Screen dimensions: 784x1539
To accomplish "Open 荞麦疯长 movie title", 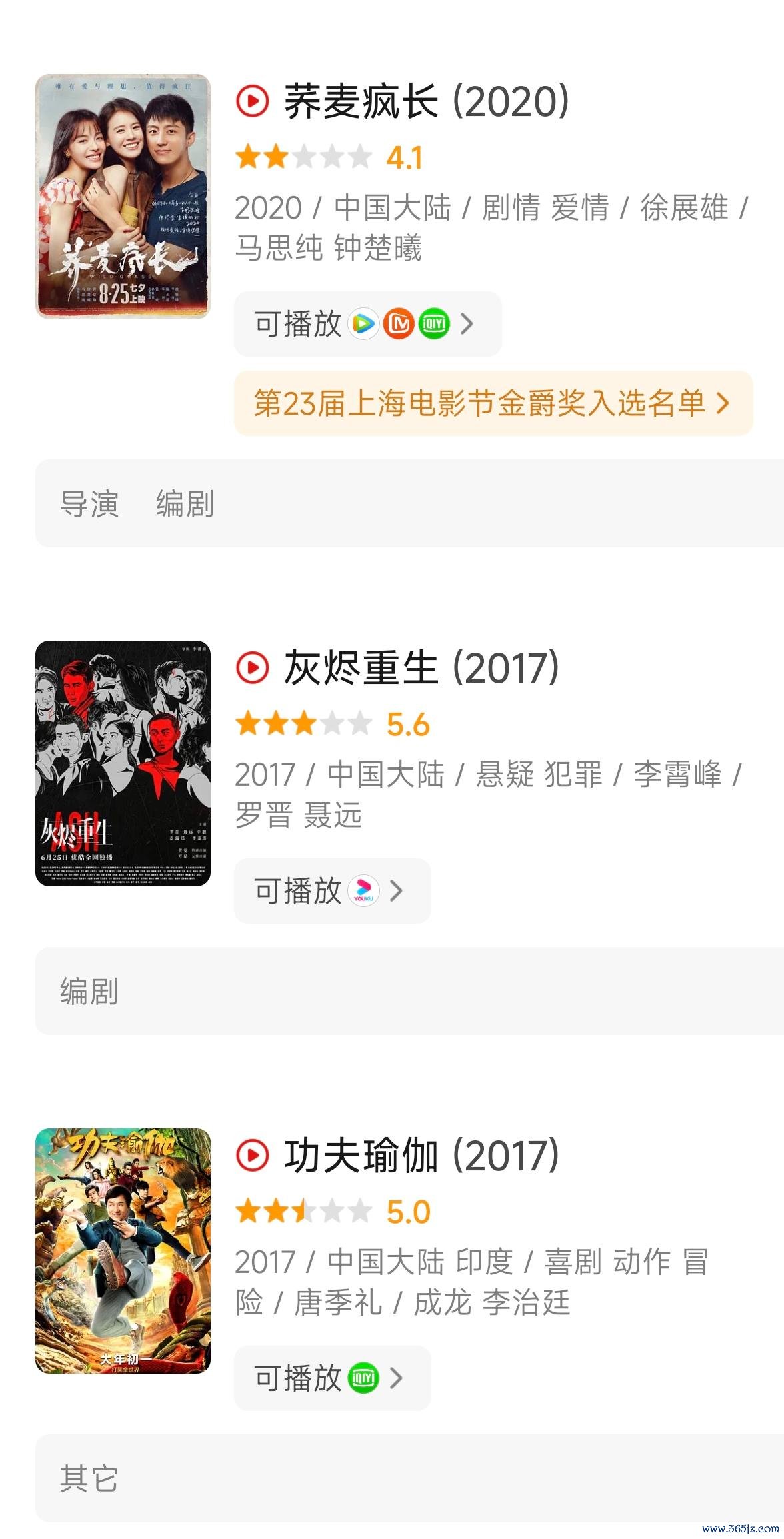I will [427, 101].
